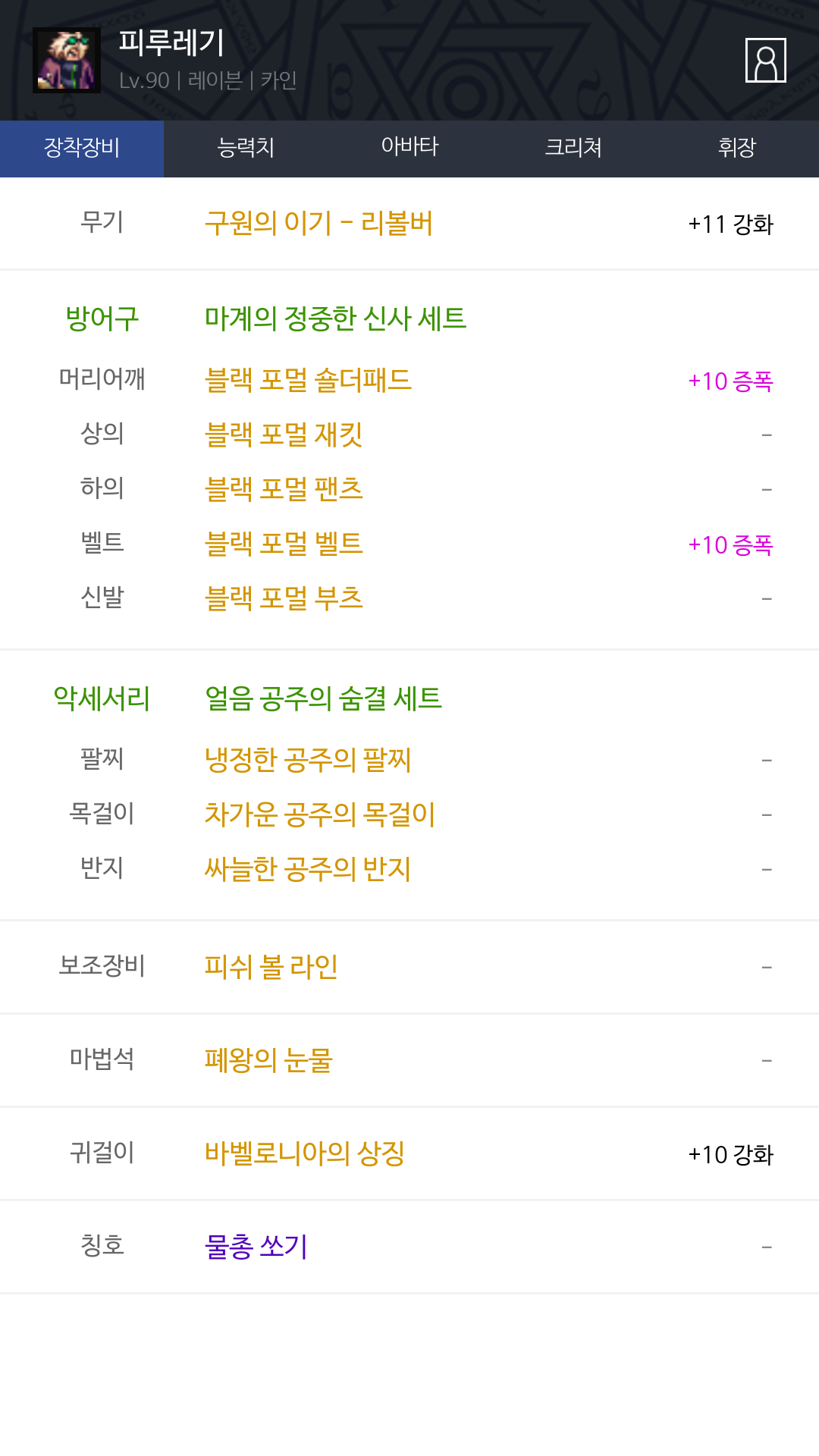Image resolution: width=819 pixels, height=1456 pixels.
Task: Open 블랙 포멀 부츠 item
Action: pyautogui.click(x=284, y=598)
